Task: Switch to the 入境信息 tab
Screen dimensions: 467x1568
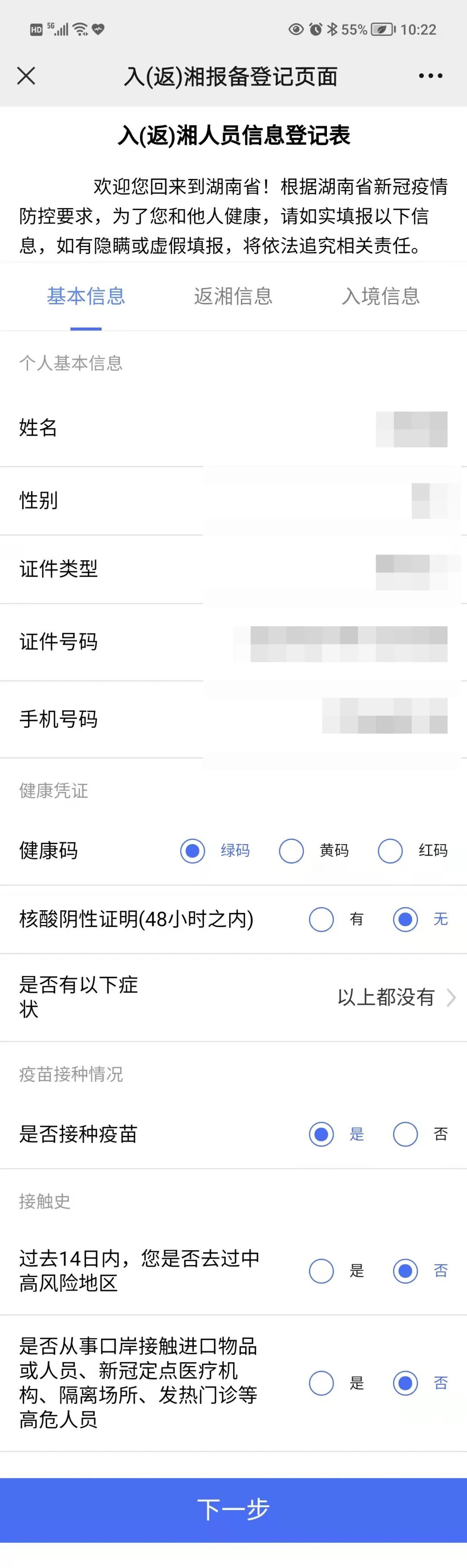Action: coord(381,296)
